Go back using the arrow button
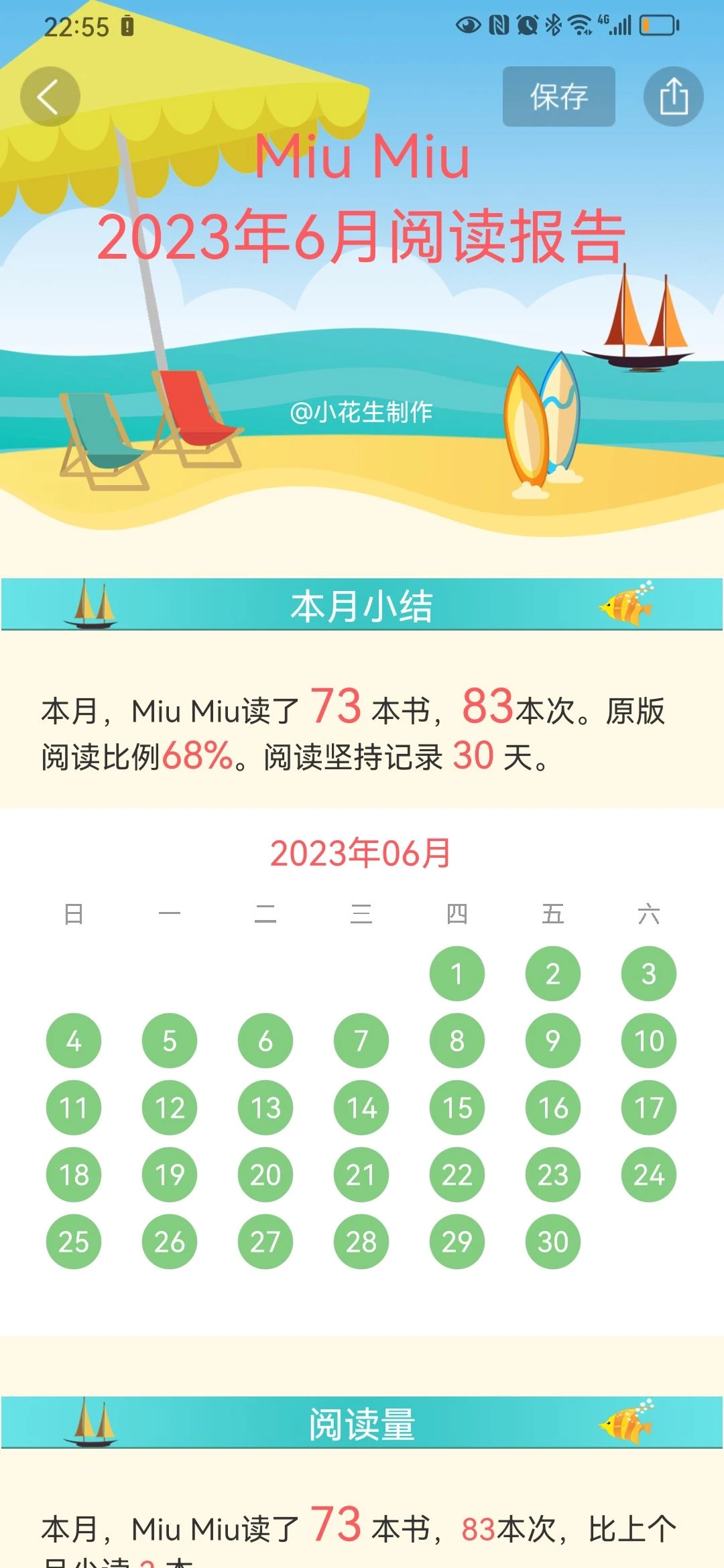 (x=50, y=96)
